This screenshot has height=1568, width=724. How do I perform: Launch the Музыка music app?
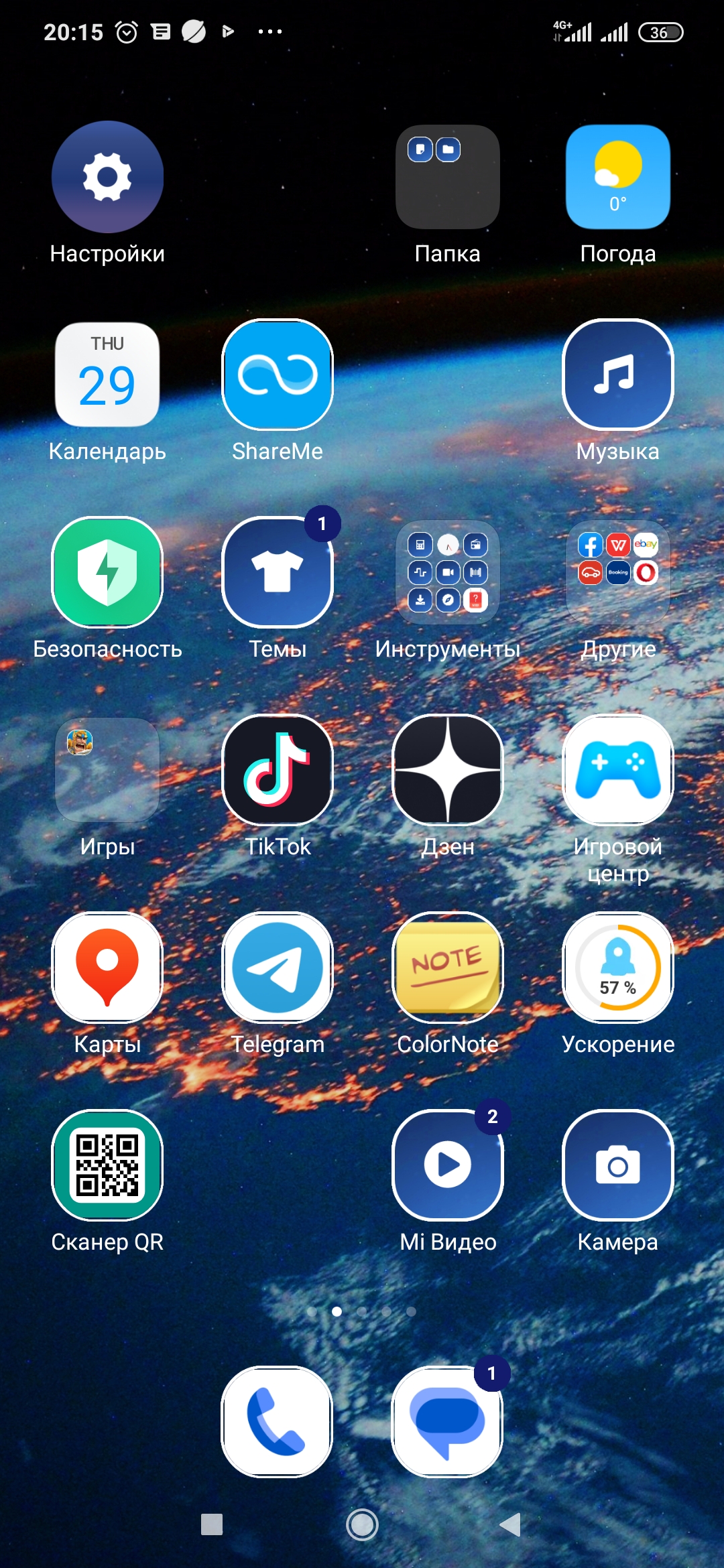point(617,375)
